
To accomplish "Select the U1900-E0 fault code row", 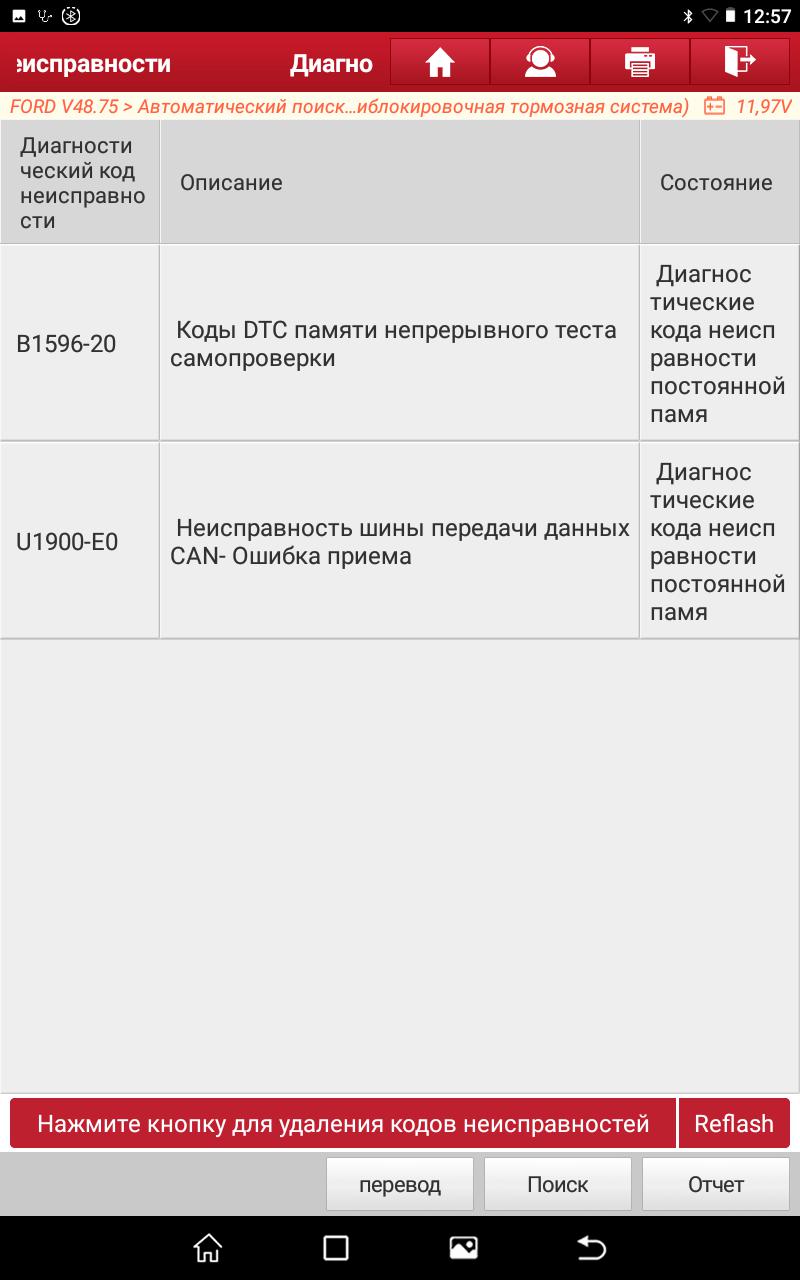I will (400, 541).
